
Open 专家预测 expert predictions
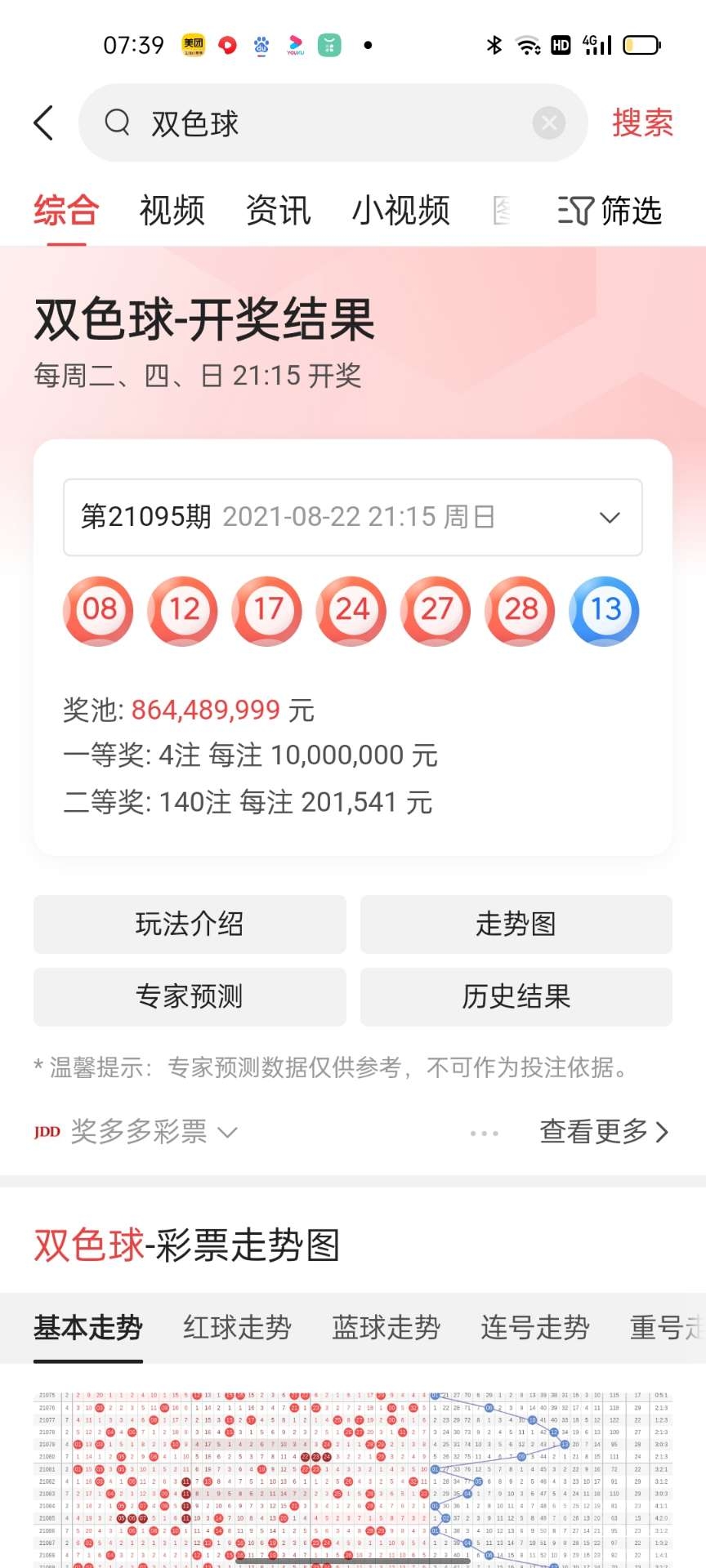click(190, 996)
